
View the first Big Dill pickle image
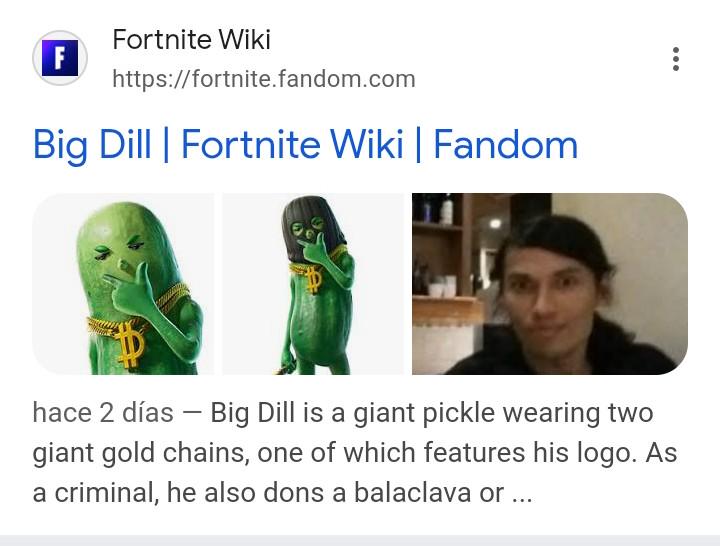pos(123,284)
